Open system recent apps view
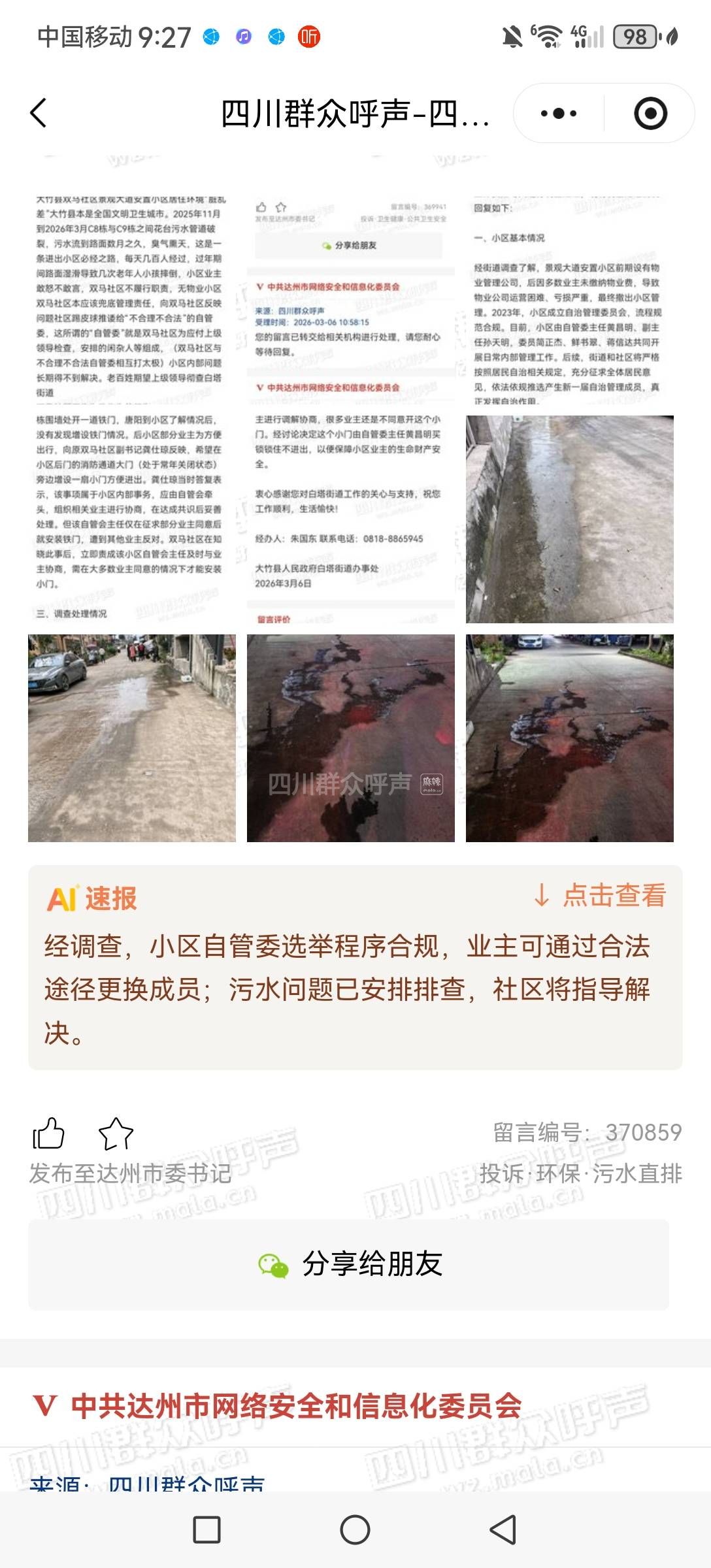 [207, 1529]
